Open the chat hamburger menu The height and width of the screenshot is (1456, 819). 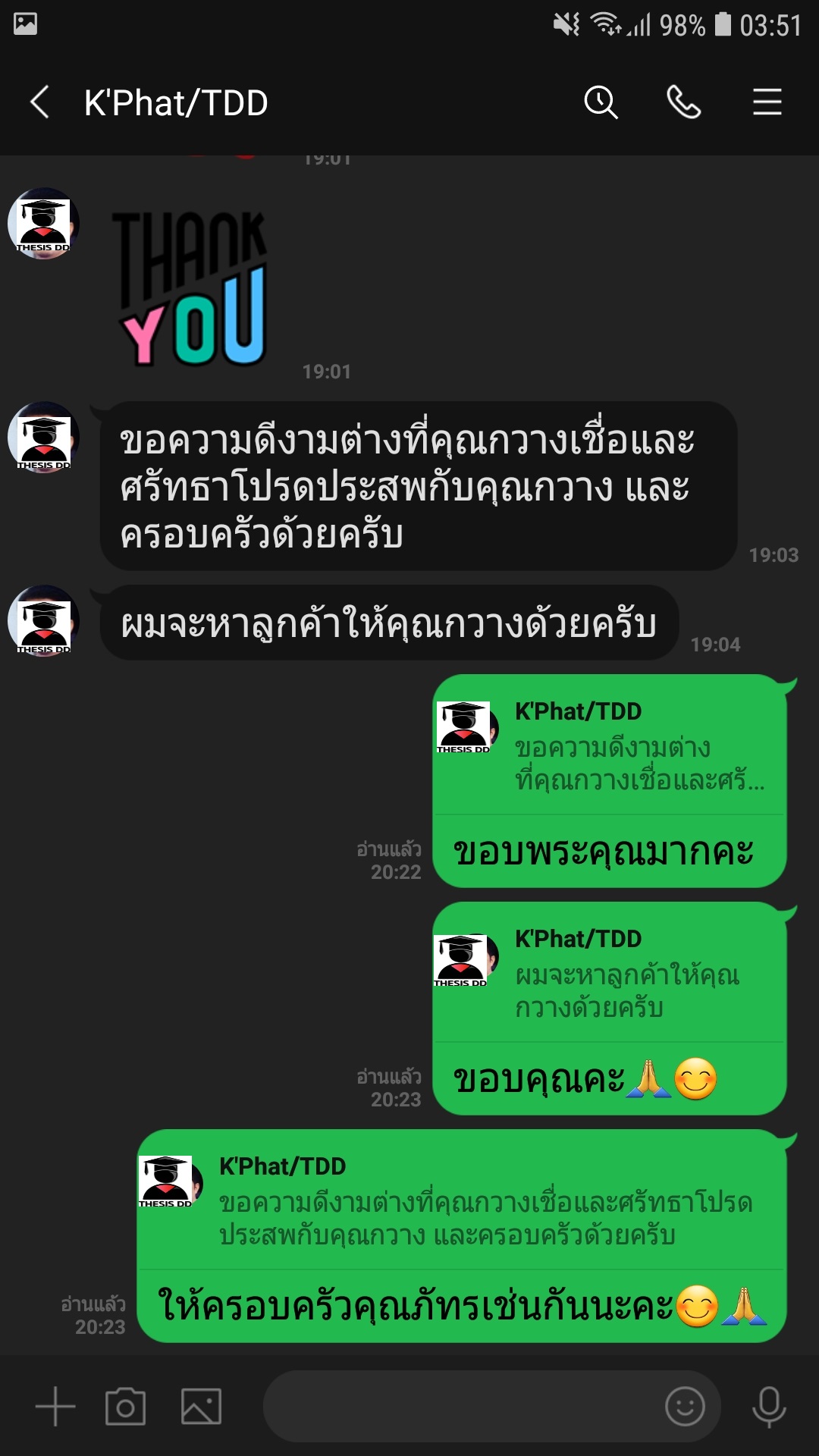[x=767, y=102]
